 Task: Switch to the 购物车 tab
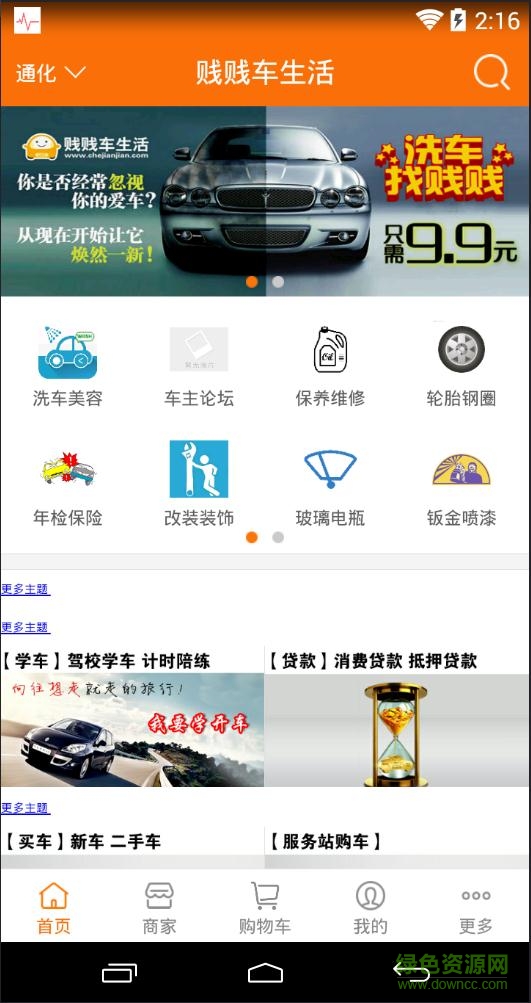[265, 907]
